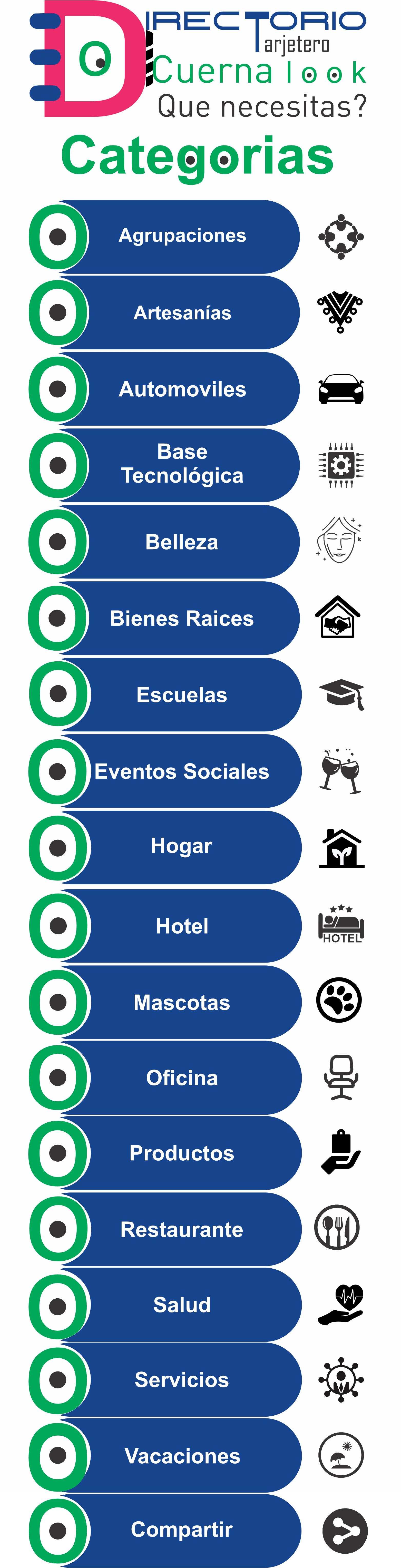Screen dimensions: 401x1568
Task: Open the Hogar category
Action: [182, 847]
